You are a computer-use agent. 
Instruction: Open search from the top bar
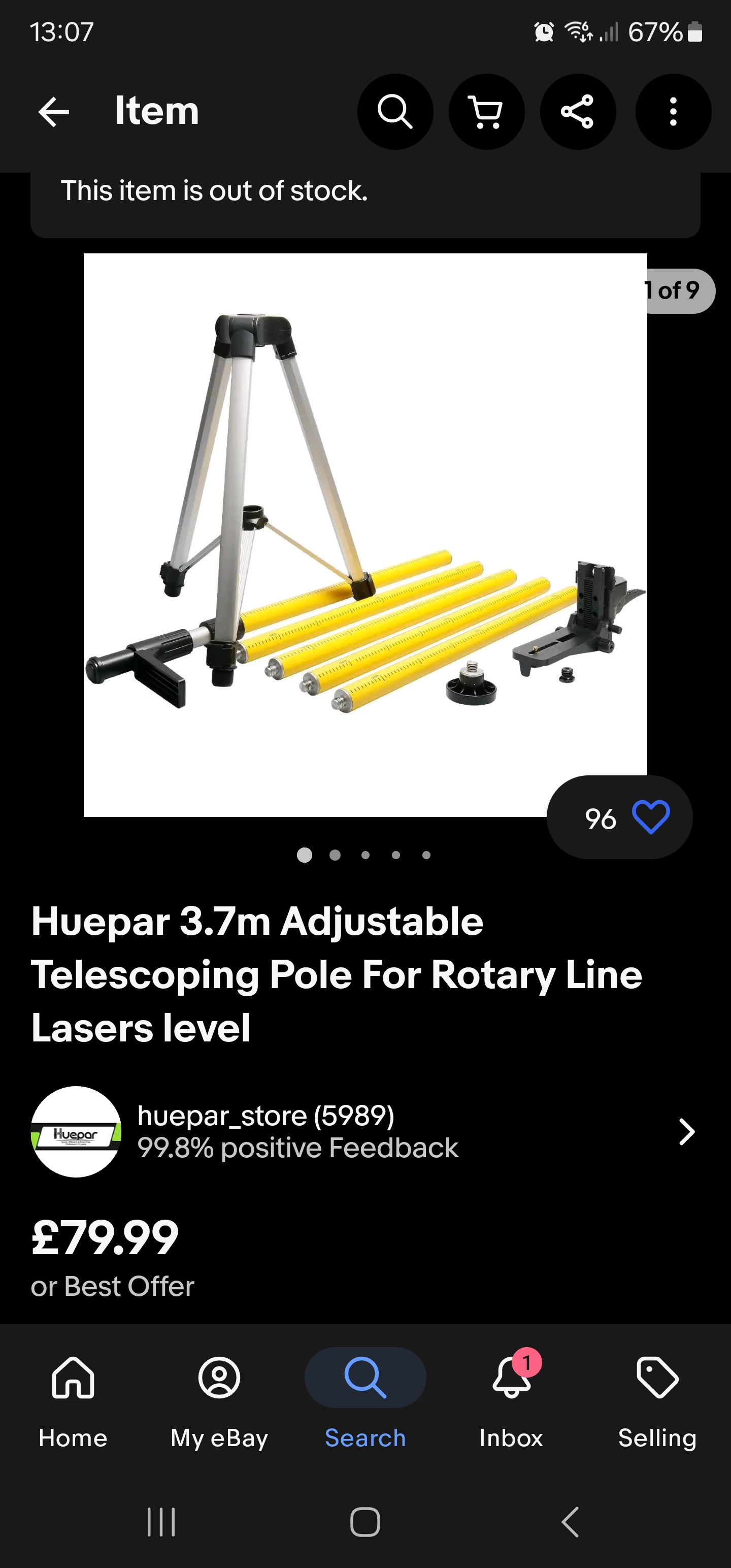[395, 112]
